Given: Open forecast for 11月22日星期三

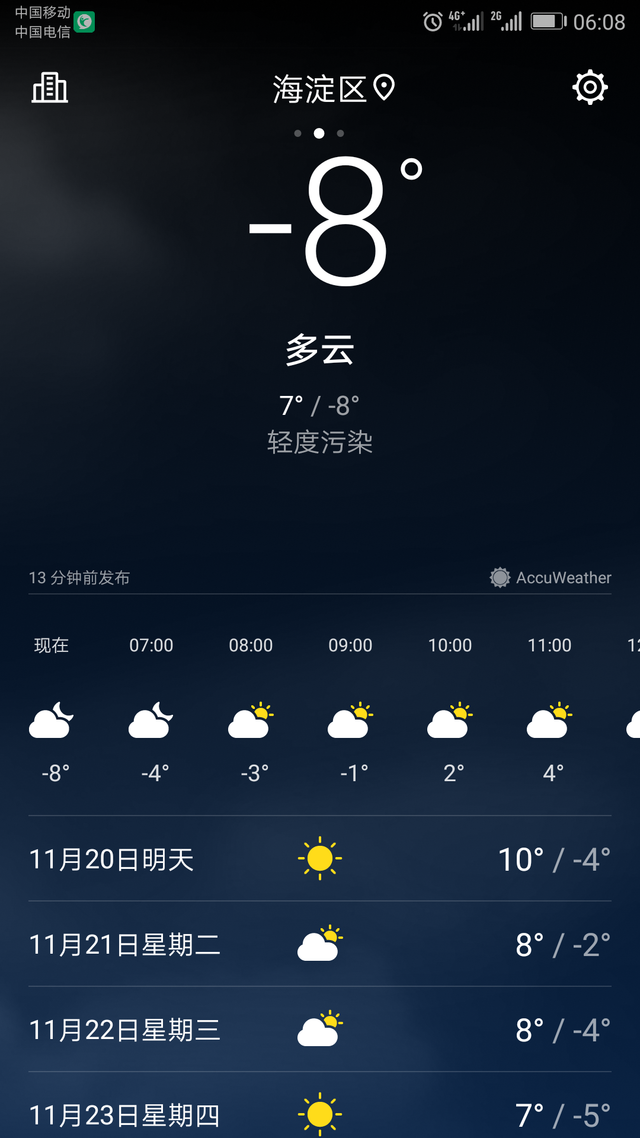Looking at the screenshot, I should (x=320, y=1030).
